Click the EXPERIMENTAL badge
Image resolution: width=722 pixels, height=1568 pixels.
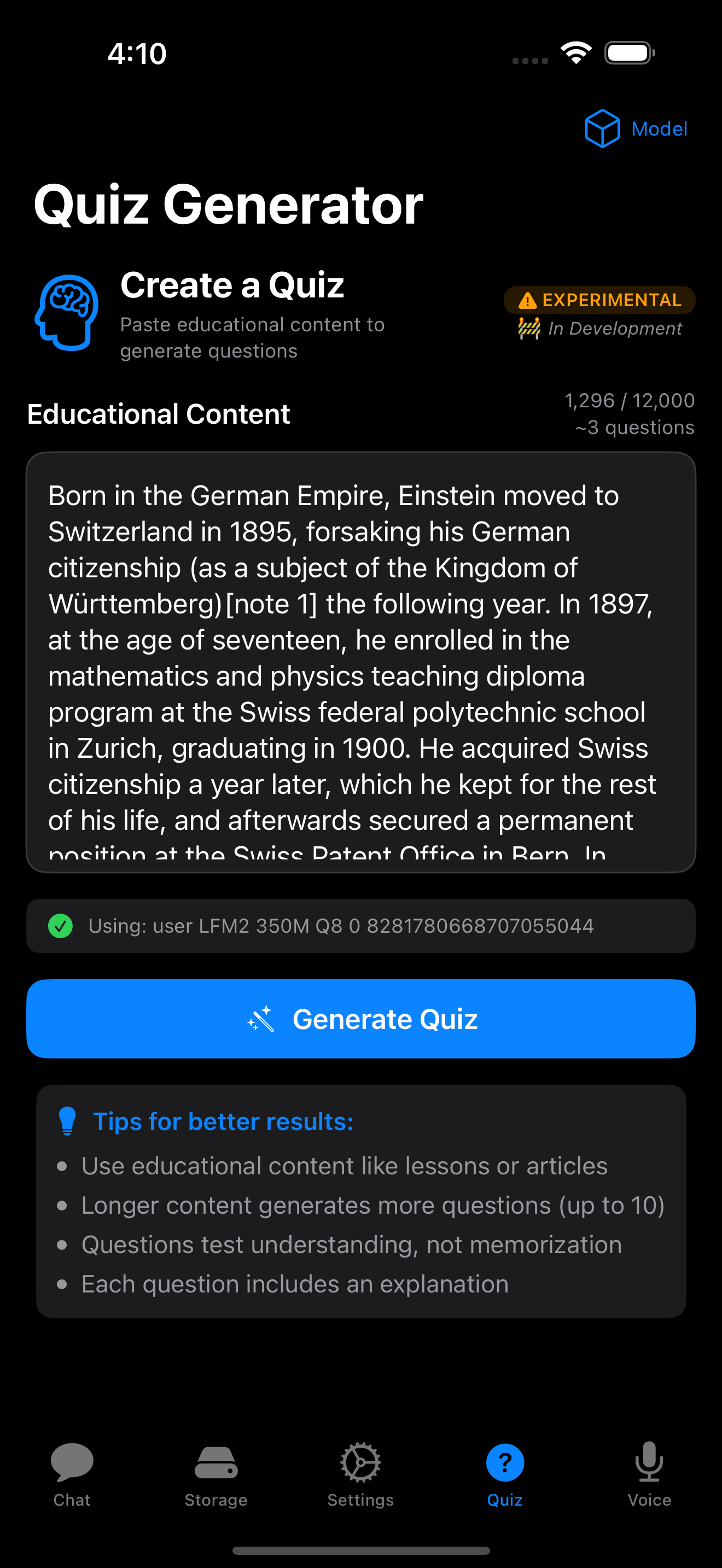tap(599, 300)
